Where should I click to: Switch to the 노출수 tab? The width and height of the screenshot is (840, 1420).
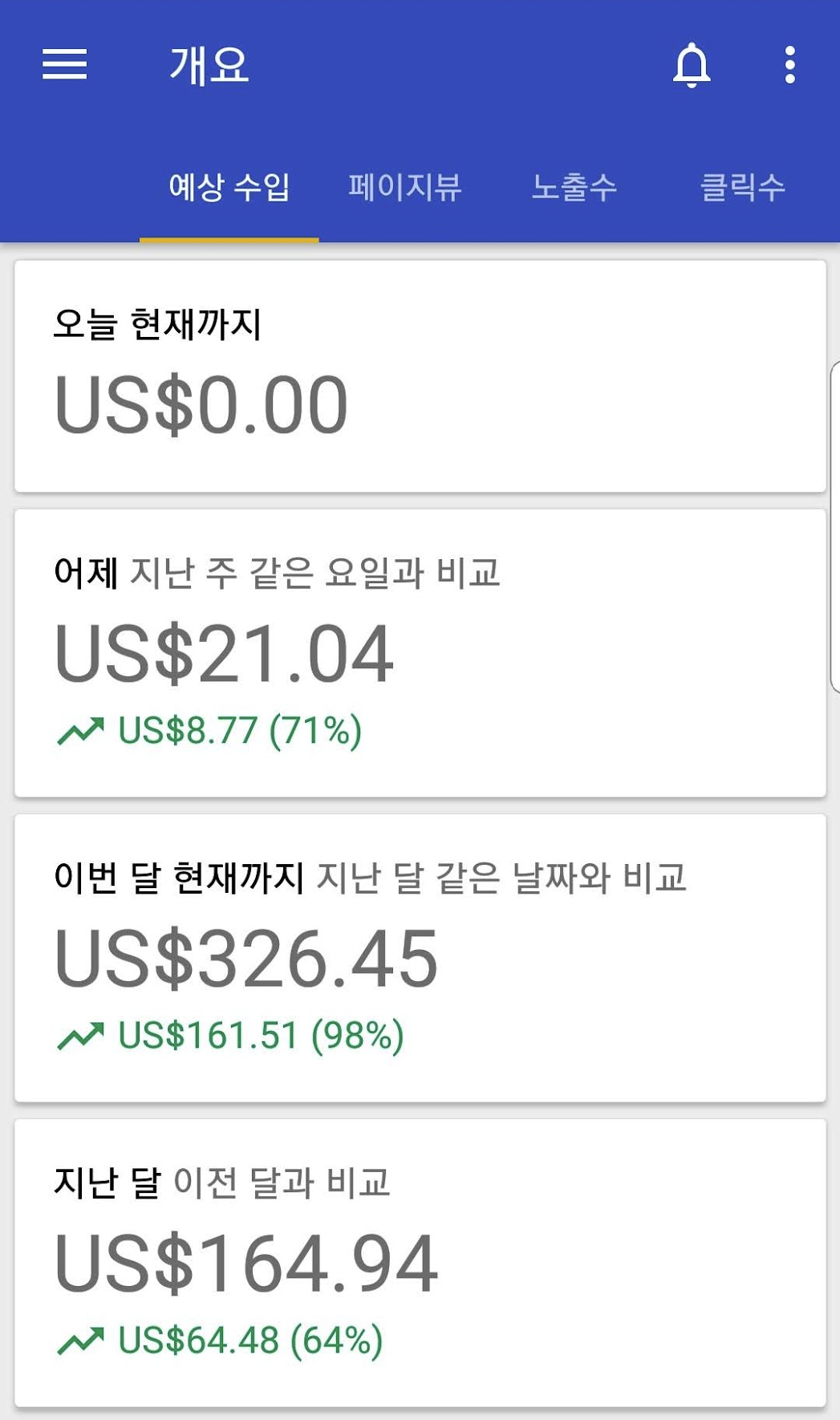[574, 188]
